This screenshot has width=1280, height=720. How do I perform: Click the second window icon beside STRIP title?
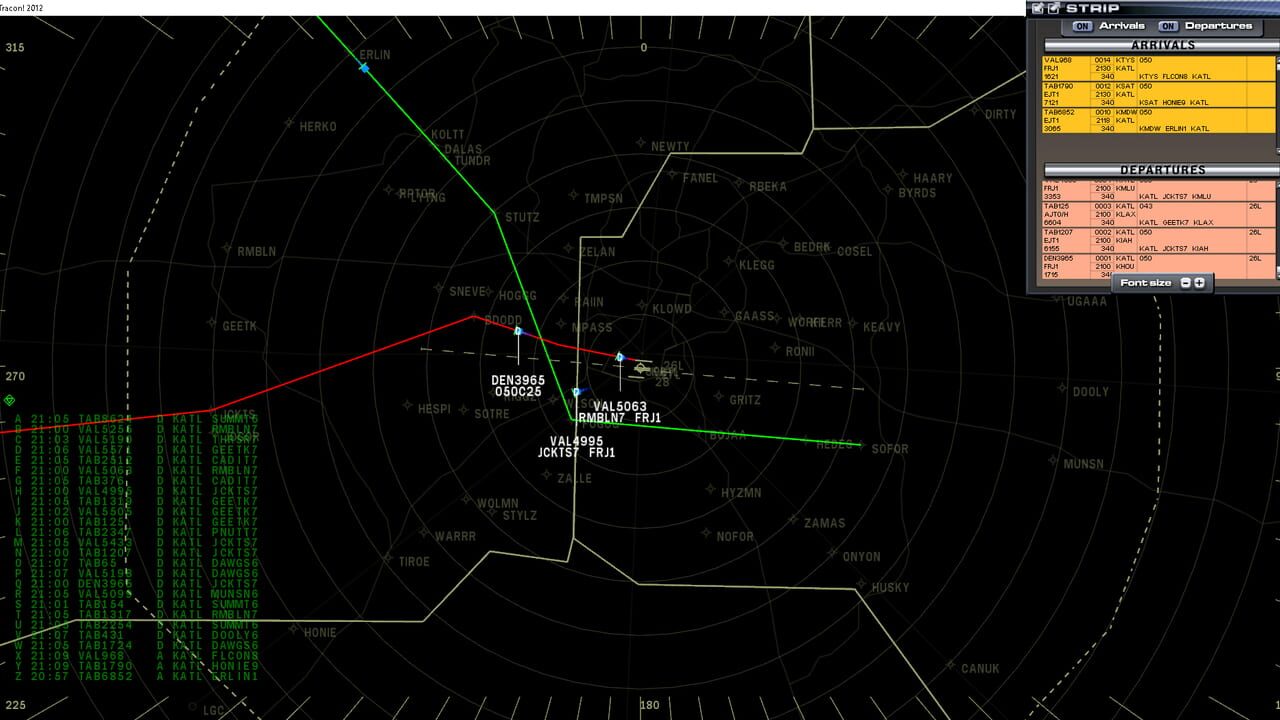(1053, 8)
